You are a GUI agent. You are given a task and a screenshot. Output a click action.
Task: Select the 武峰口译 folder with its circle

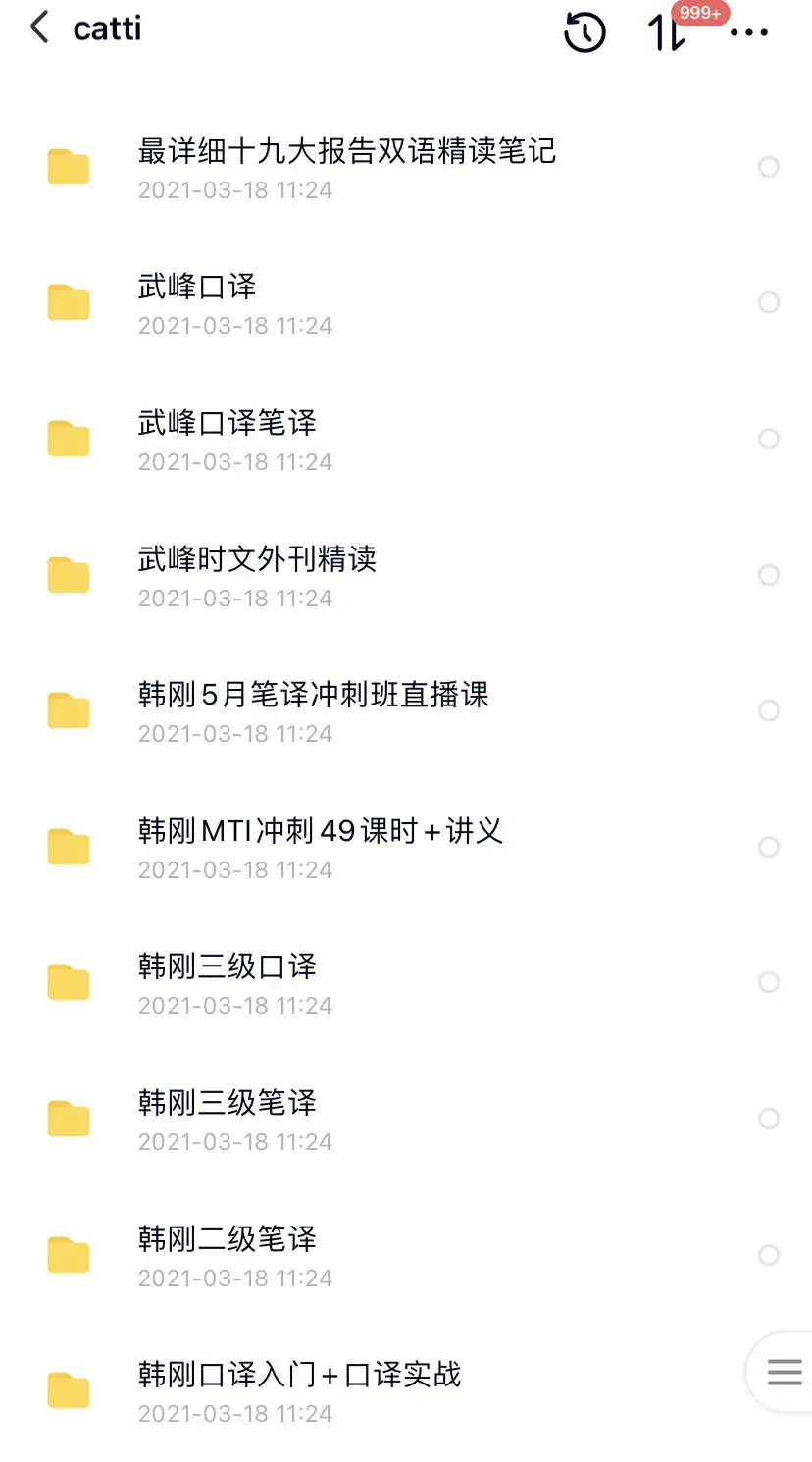click(769, 302)
